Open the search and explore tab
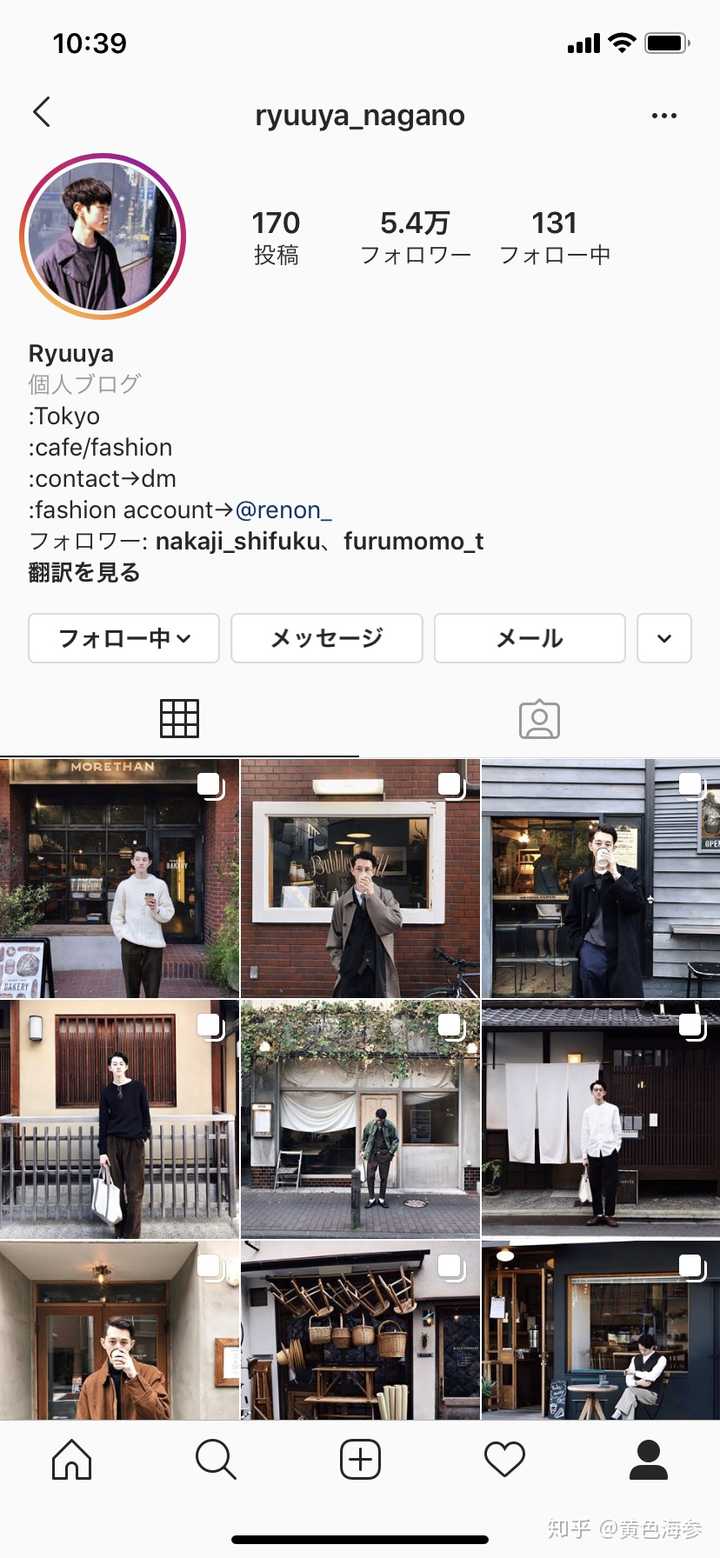Viewport: 720px width, 1558px height. pyautogui.click(x=216, y=1460)
